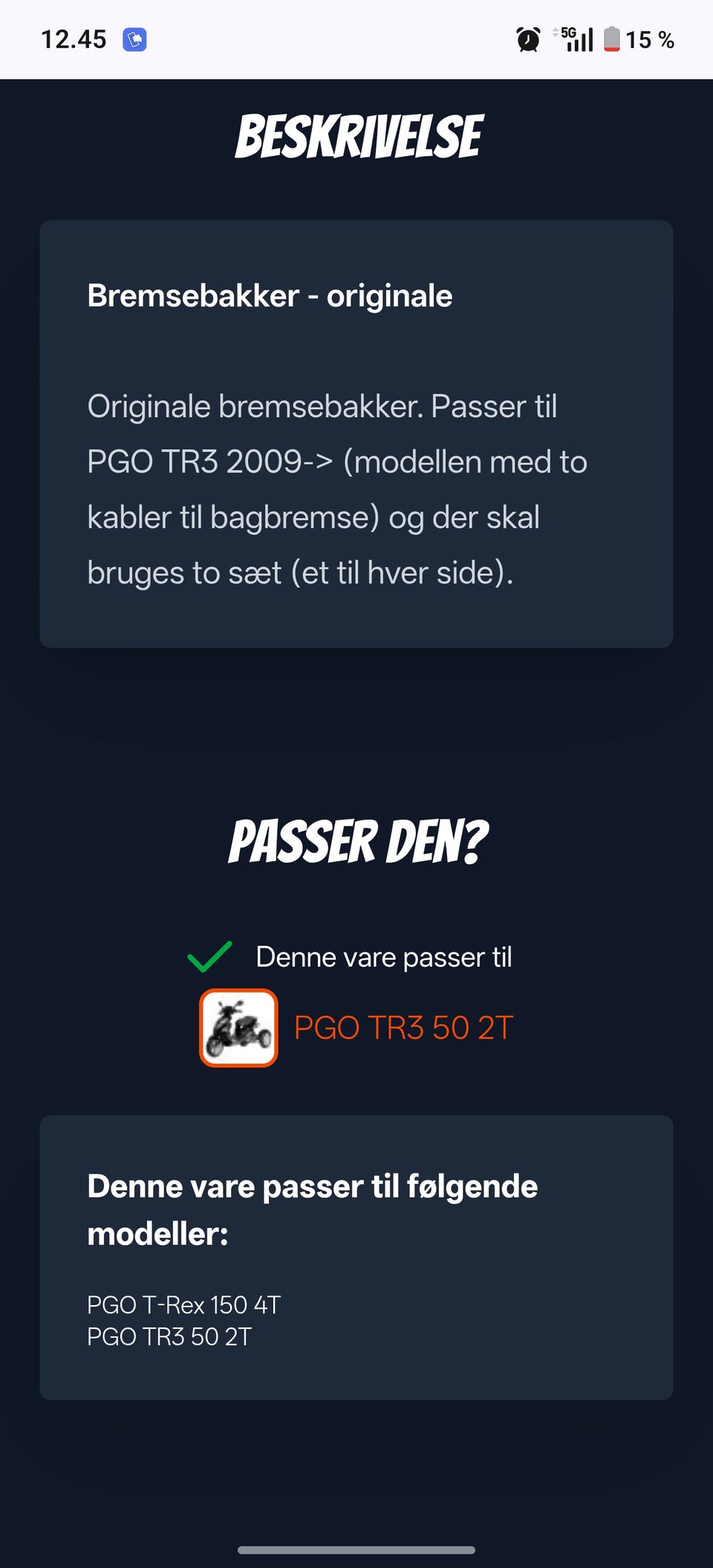Screen dimensions: 713x1568
Task: Toggle the compatibility indicator under Passer Den
Action: pos(209,957)
